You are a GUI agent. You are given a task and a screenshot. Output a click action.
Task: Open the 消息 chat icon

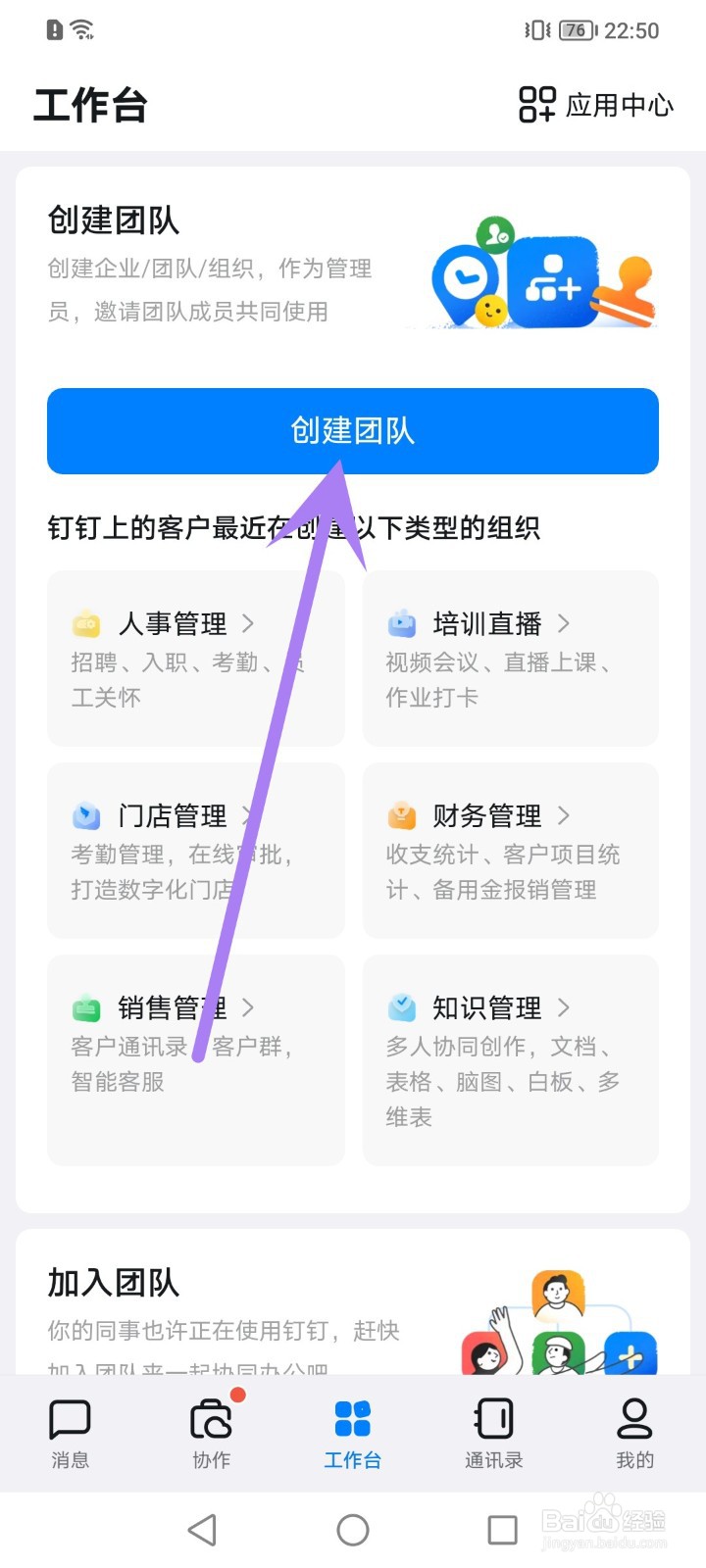[70, 1418]
